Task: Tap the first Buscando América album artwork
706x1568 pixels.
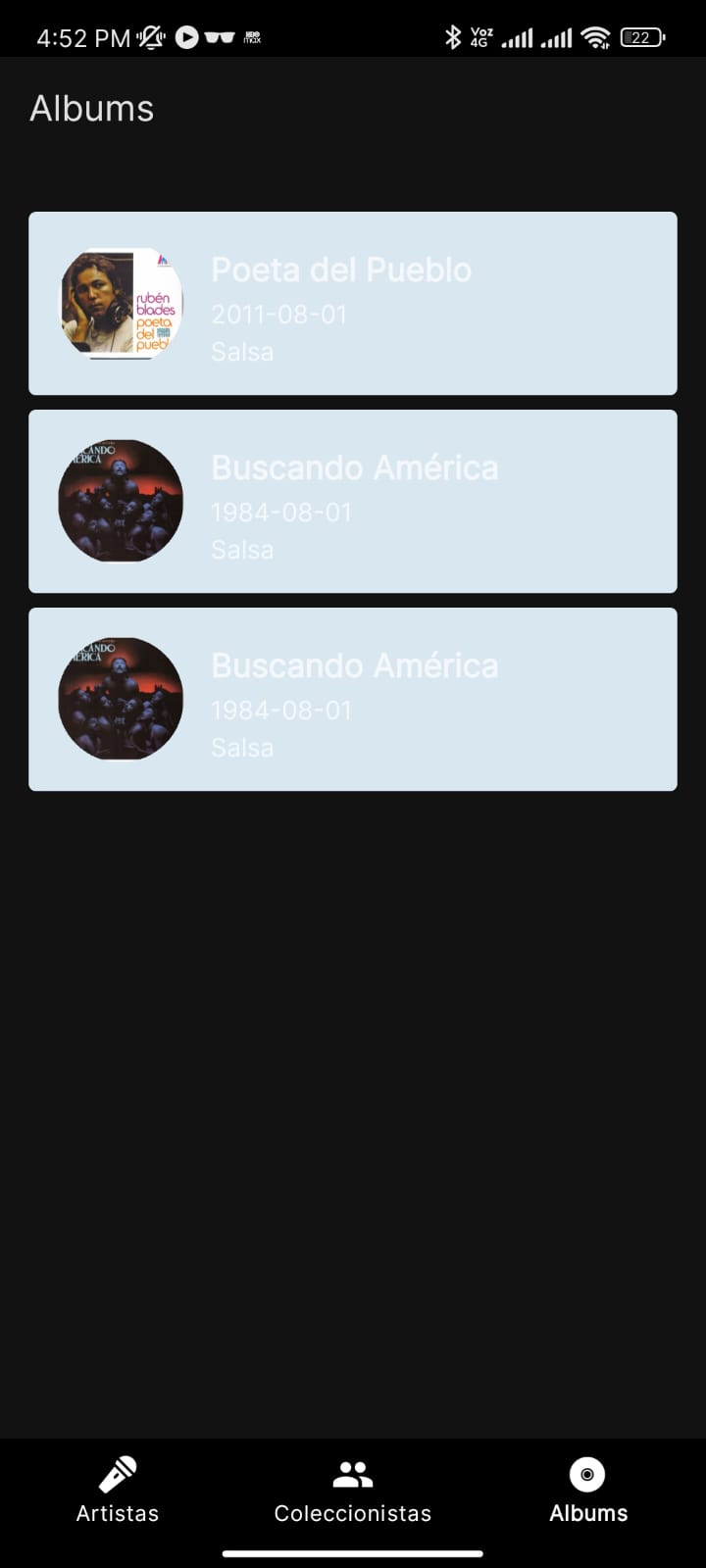Action: [x=120, y=501]
